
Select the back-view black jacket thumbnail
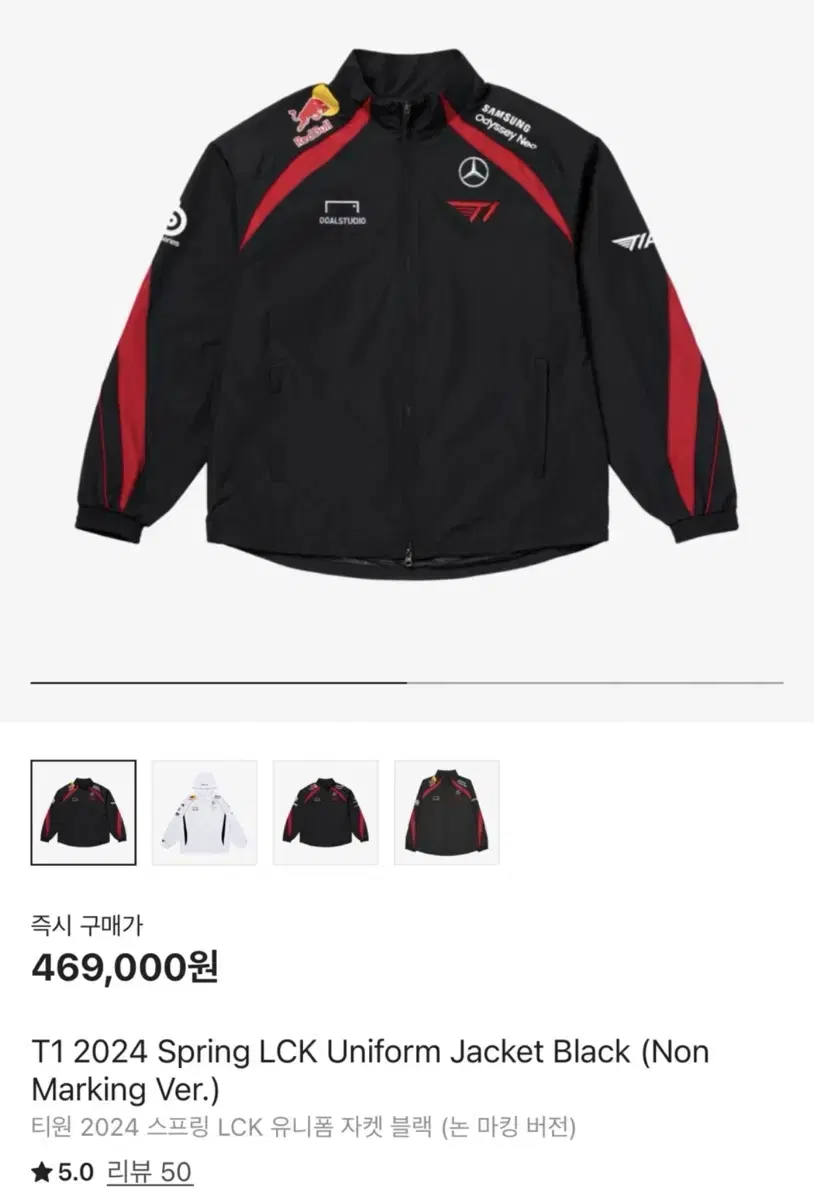click(x=325, y=815)
